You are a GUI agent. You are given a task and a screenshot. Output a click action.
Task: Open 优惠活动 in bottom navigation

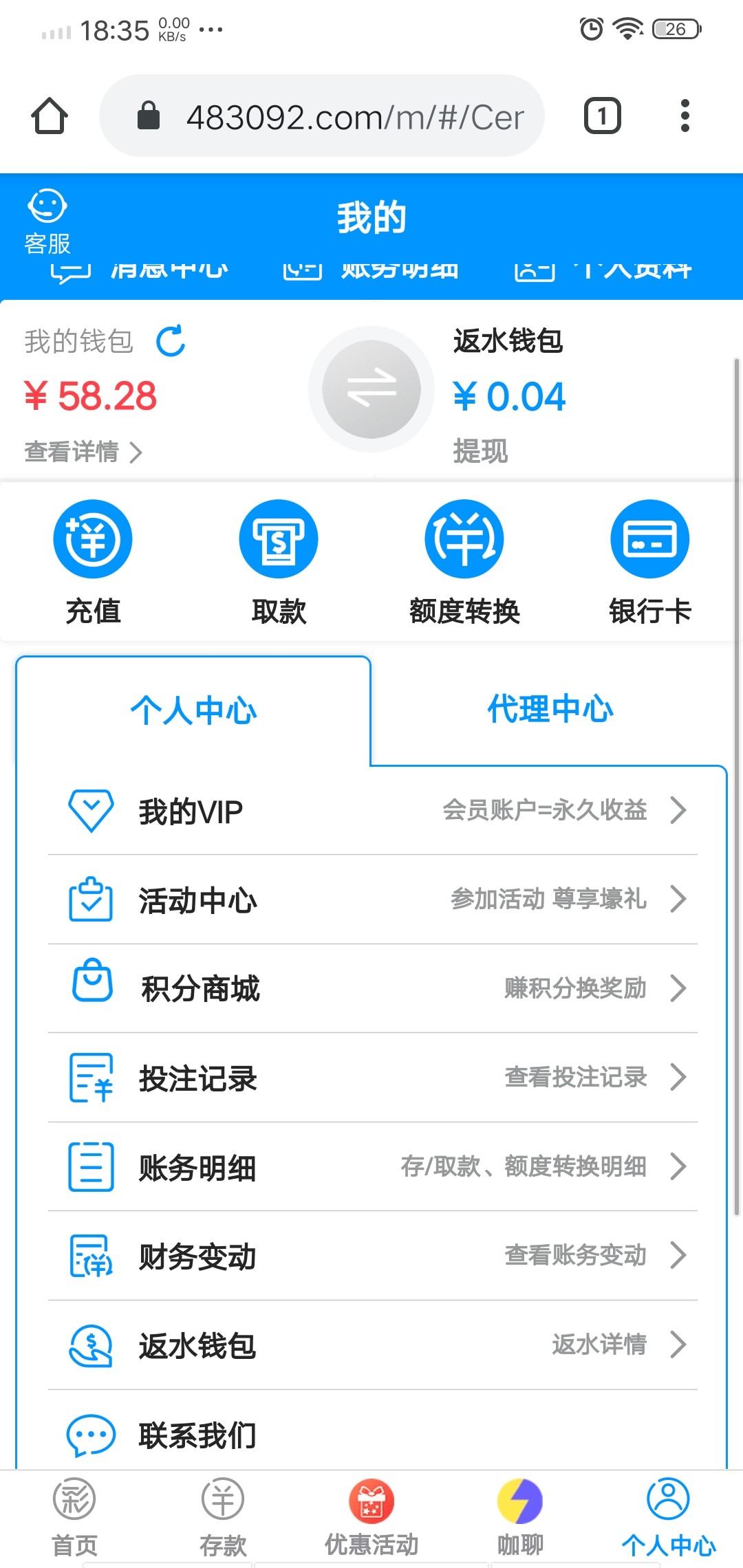tap(371, 1518)
